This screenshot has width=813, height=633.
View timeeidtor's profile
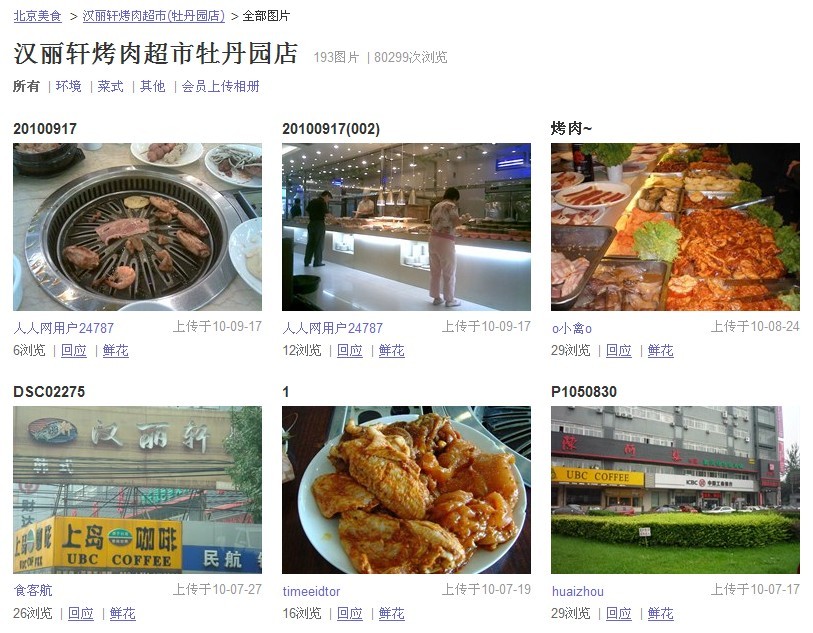[311, 591]
